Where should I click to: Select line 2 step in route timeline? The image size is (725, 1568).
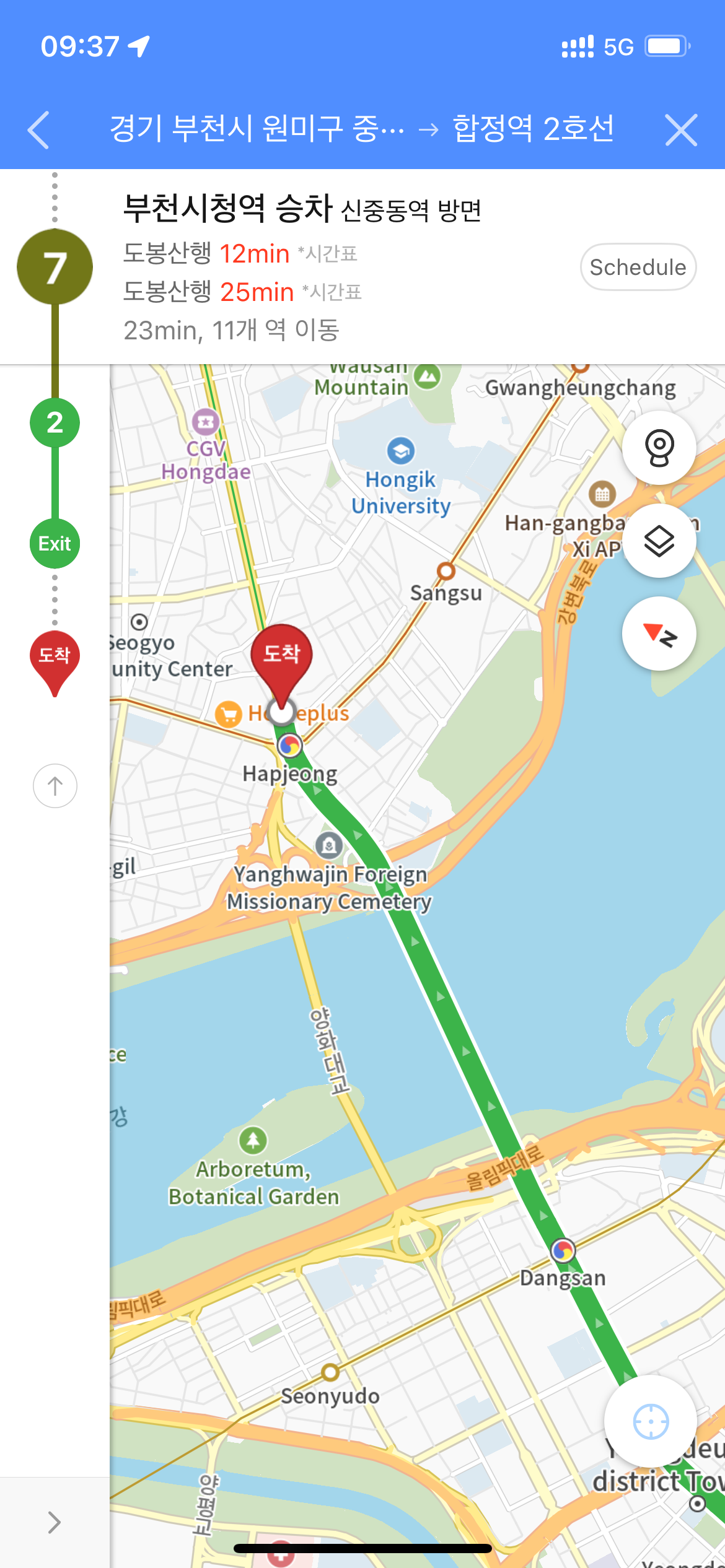tap(55, 422)
